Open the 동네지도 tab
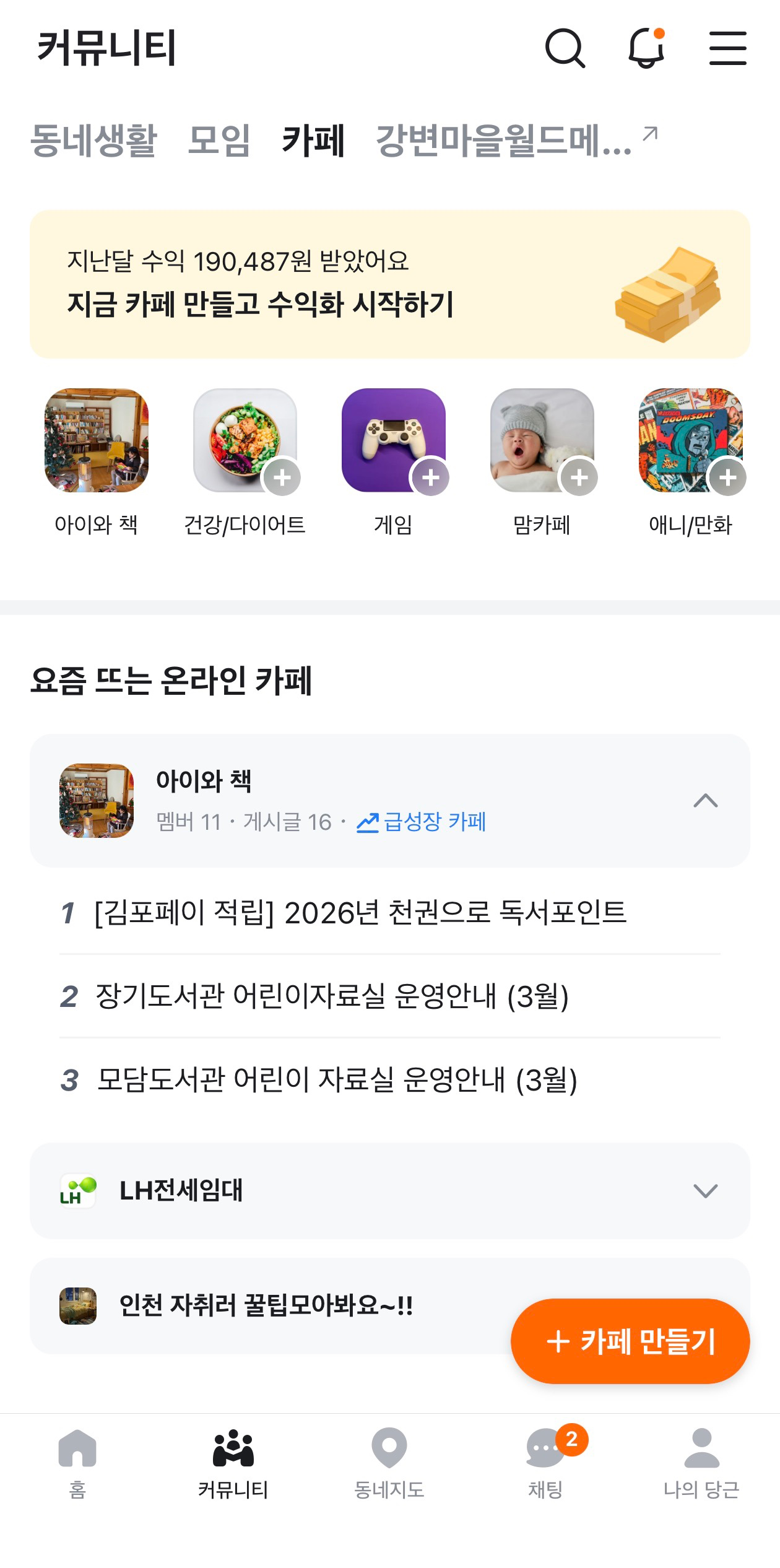This screenshot has height=1568, width=780. coord(389,1461)
